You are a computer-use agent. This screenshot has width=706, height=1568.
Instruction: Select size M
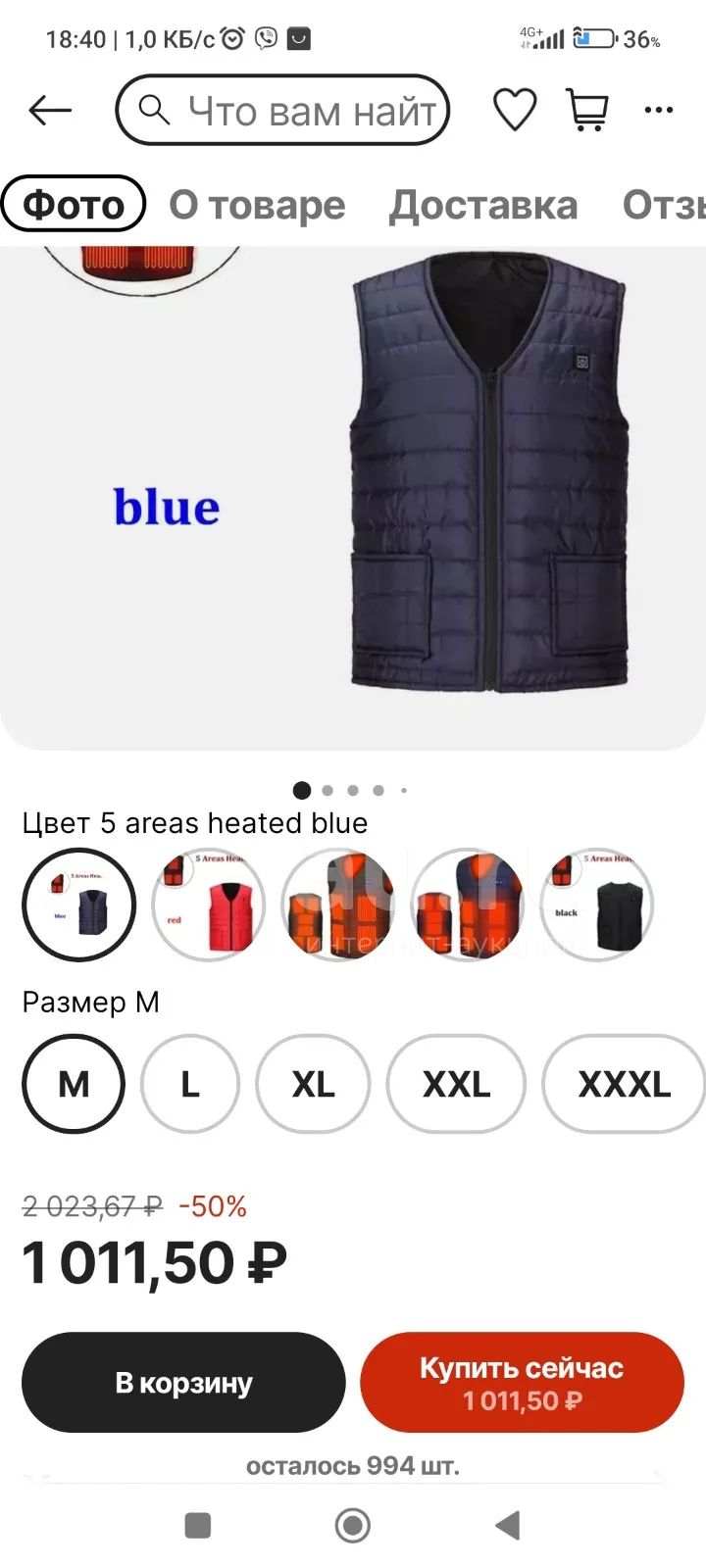74,1084
